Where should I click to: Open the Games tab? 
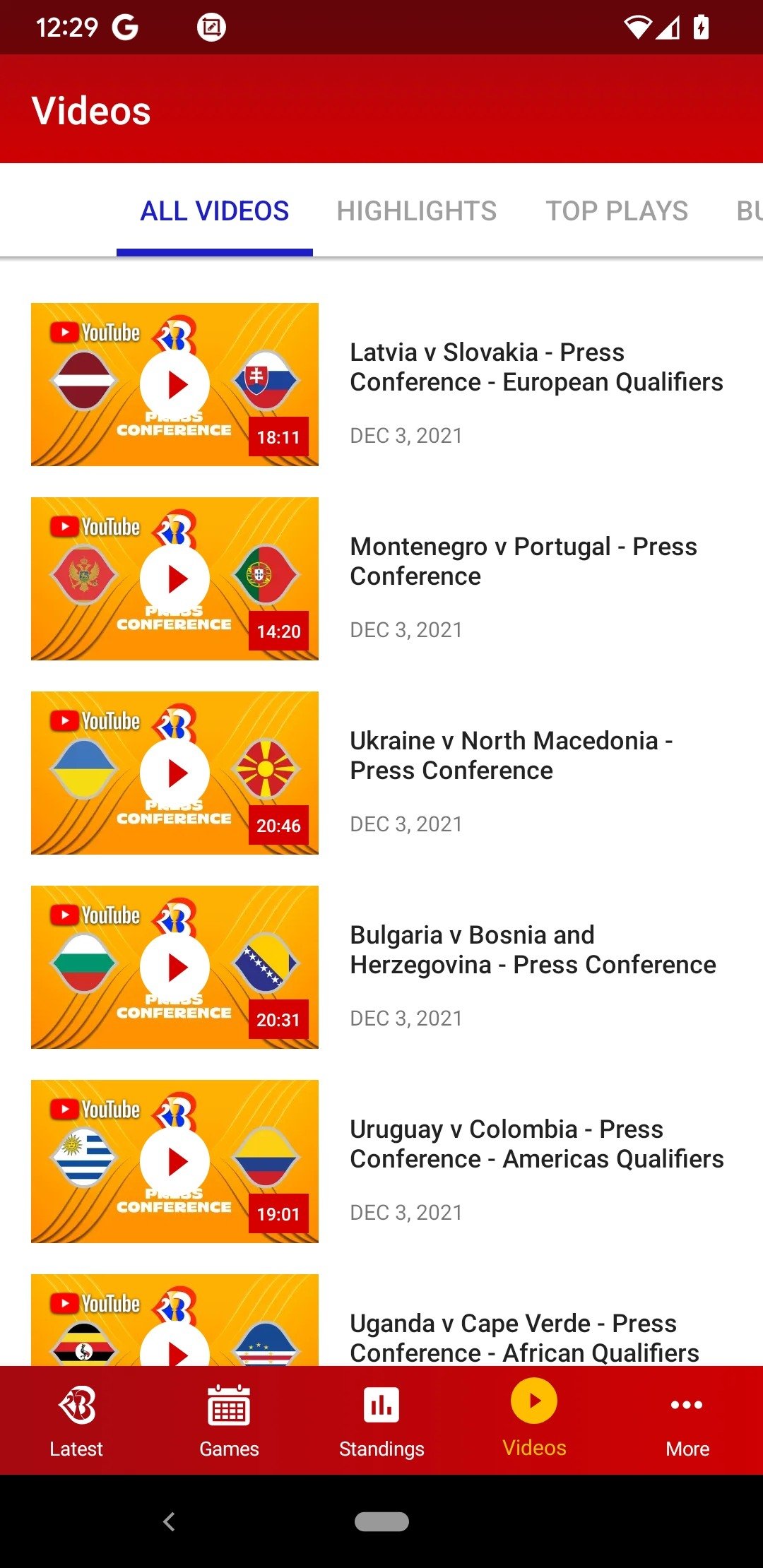click(229, 1420)
